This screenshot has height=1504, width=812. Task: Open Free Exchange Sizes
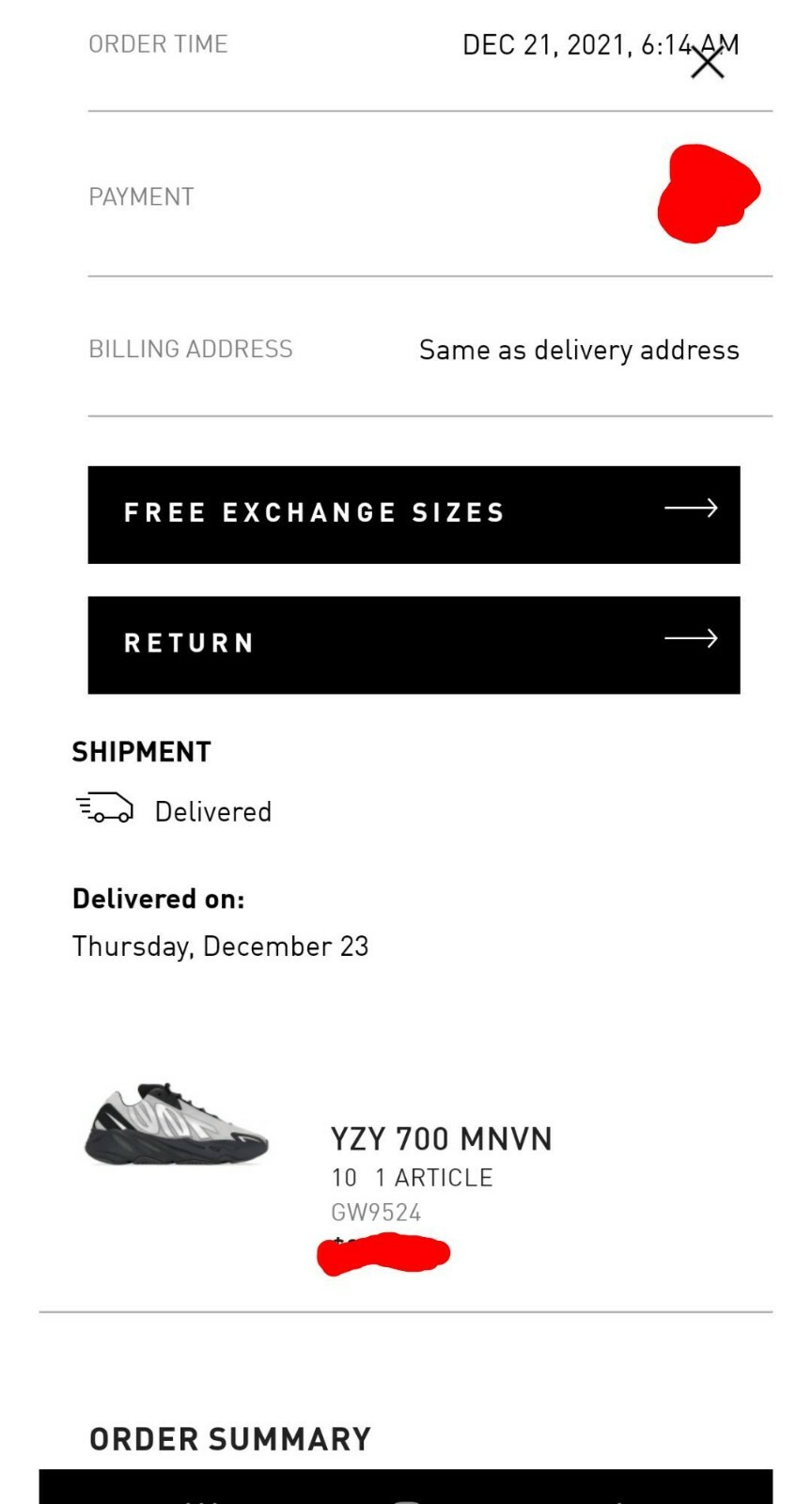coord(414,514)
